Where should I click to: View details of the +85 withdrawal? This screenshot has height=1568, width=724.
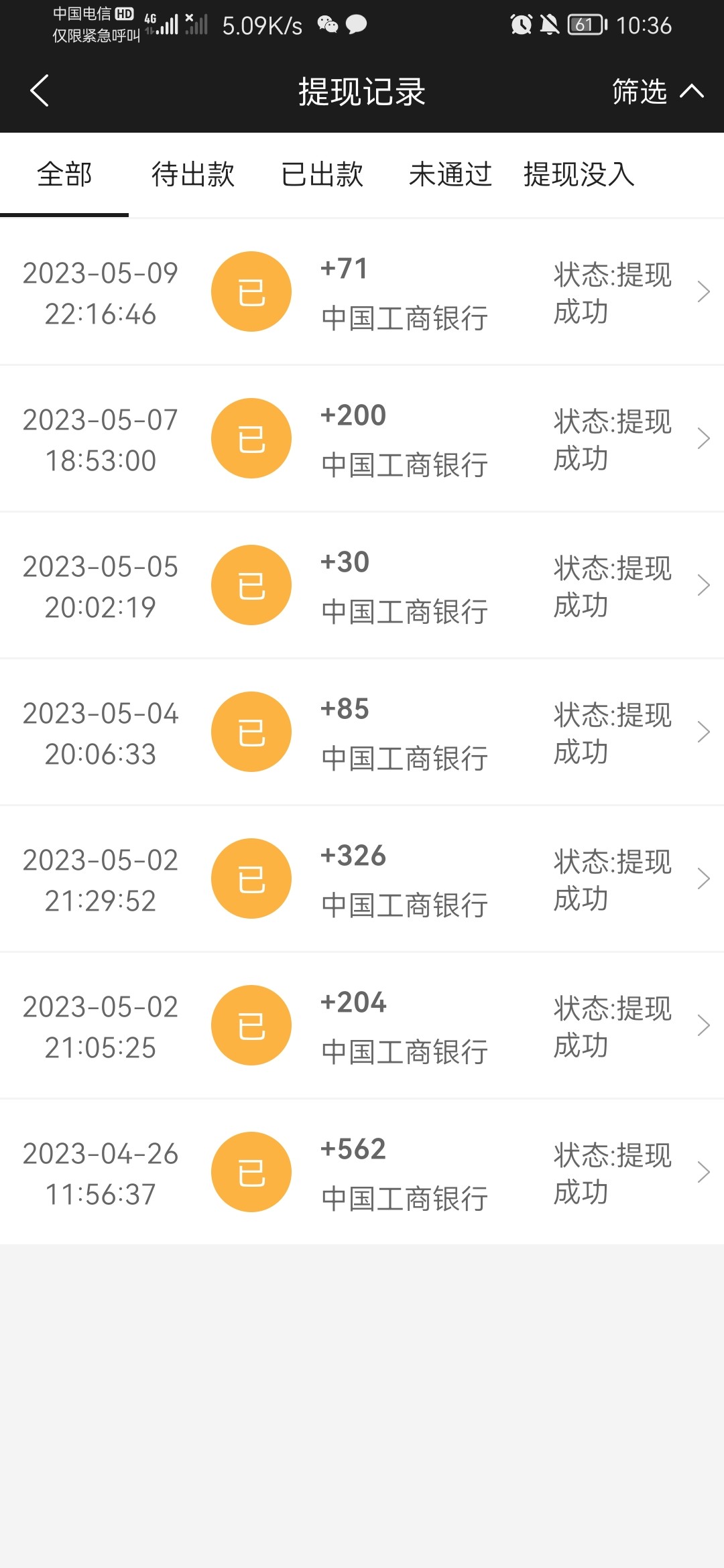pos(362,732)
